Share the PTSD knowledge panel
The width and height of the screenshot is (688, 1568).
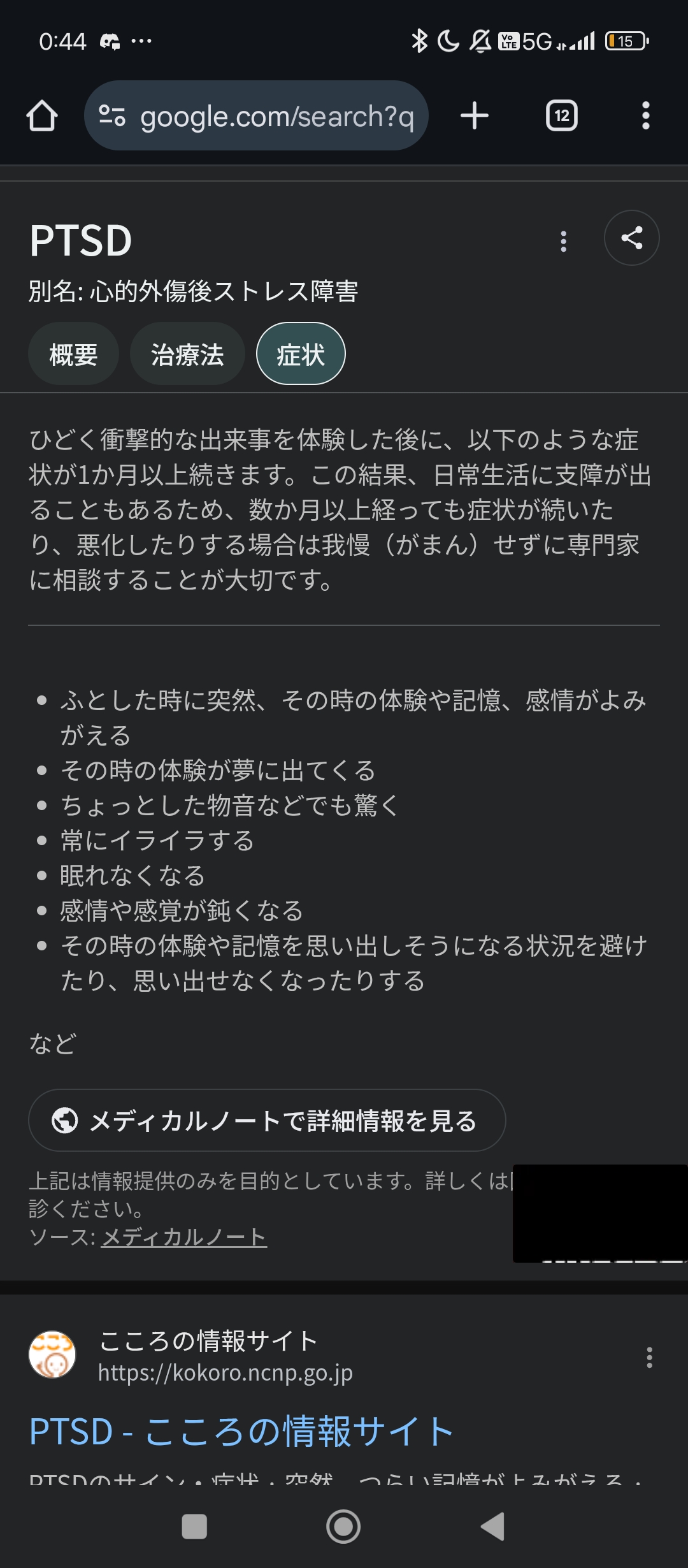pyautogui.click(x=631, y=238)
